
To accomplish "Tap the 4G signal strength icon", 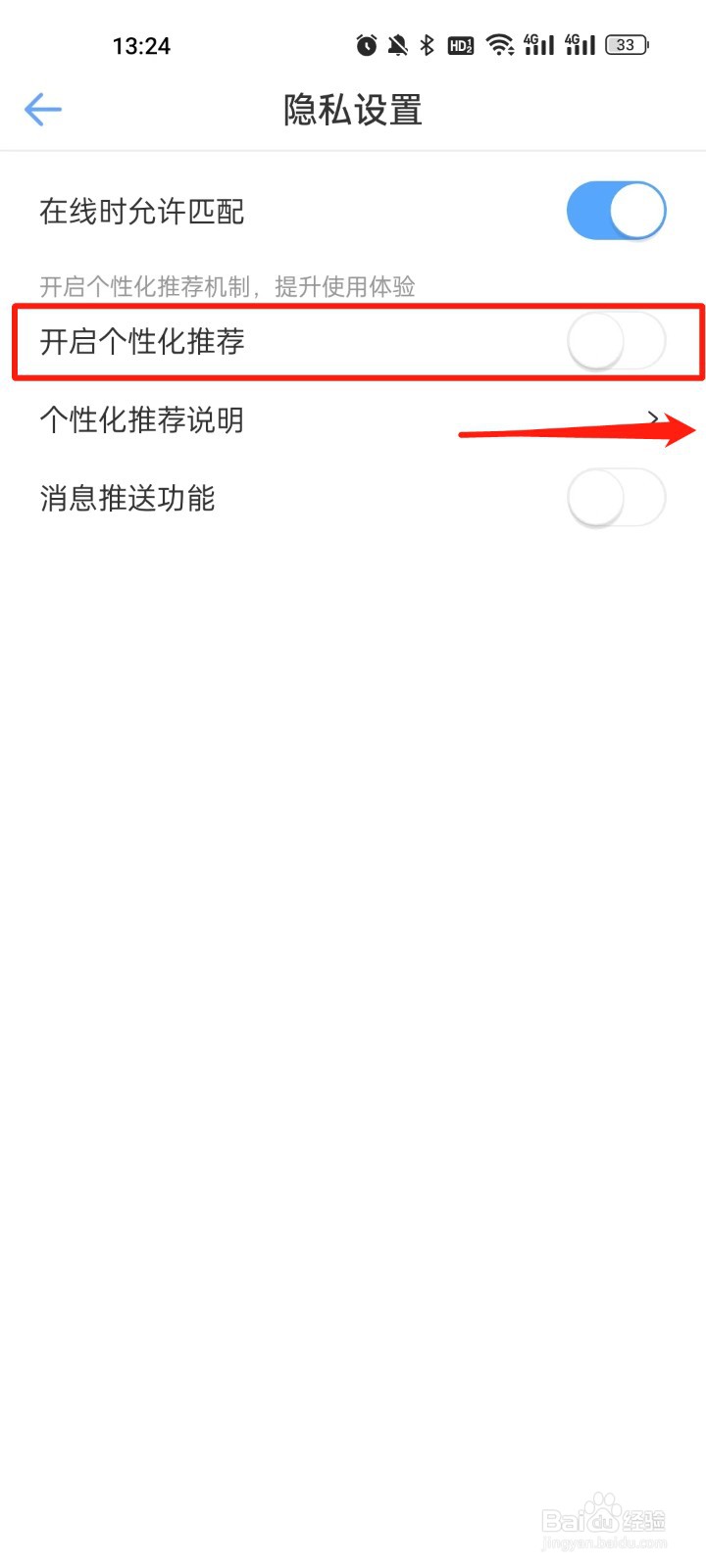I will [x=539, y=44].
